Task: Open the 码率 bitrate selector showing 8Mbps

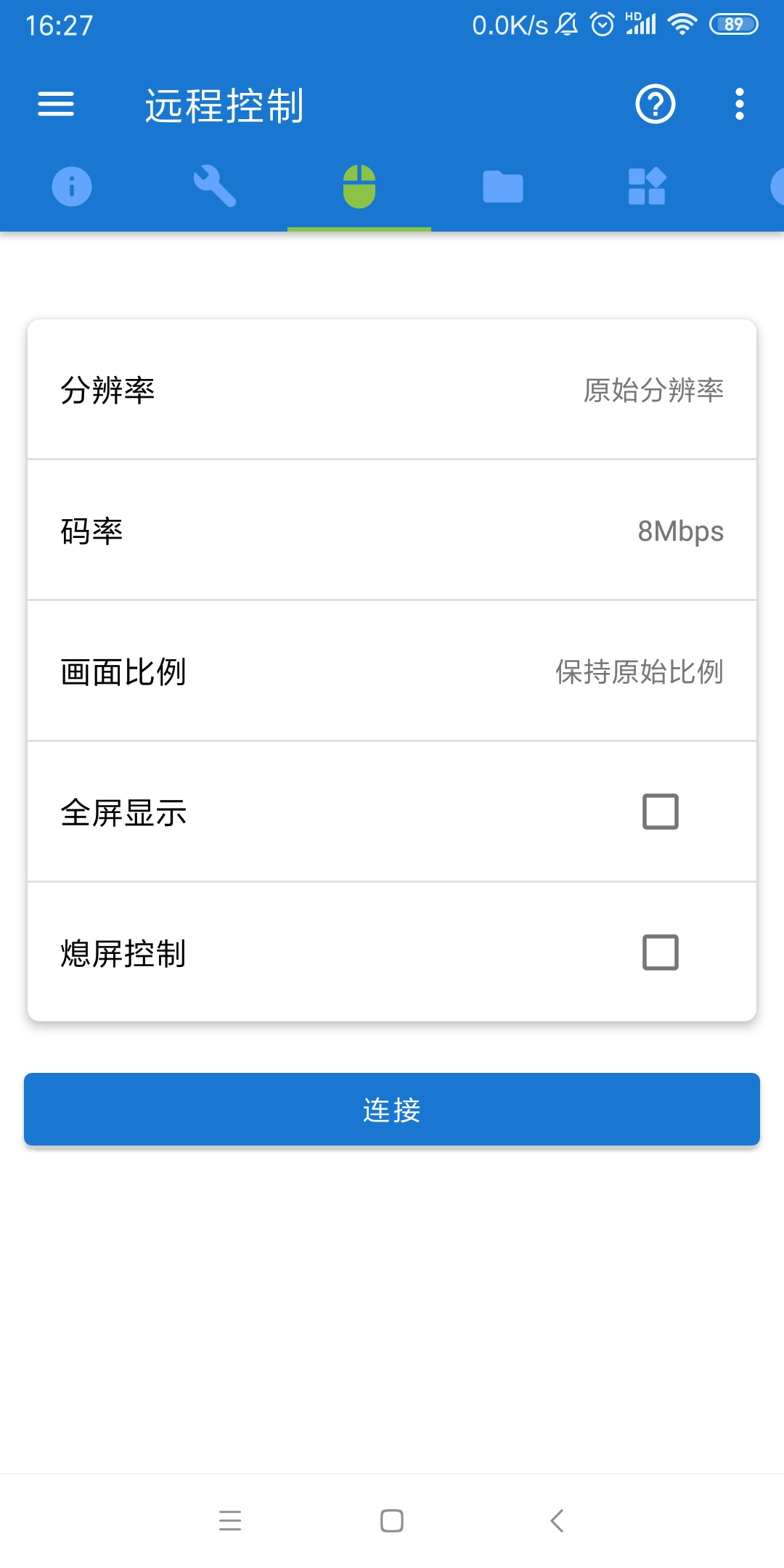Action: point(392,531)
